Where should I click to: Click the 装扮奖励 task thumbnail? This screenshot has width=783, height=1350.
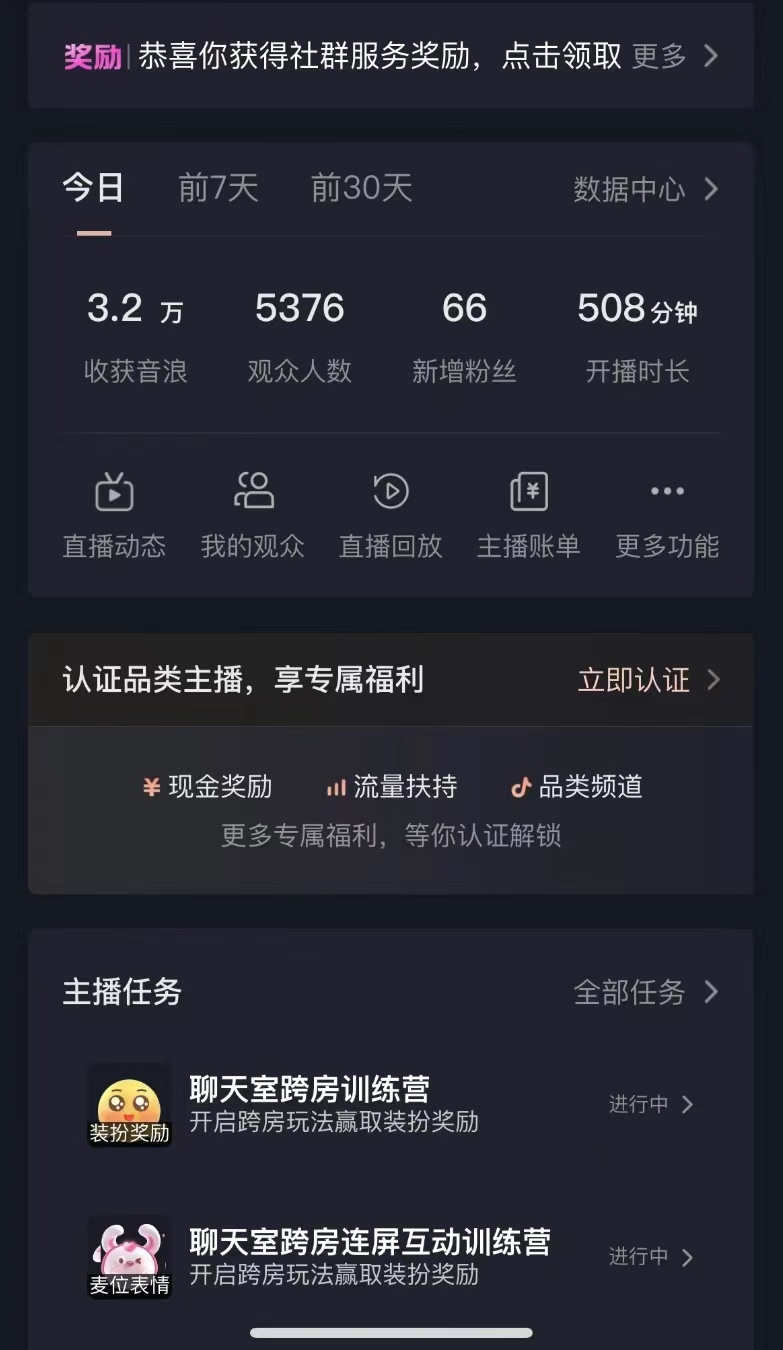click(128, 1103)
